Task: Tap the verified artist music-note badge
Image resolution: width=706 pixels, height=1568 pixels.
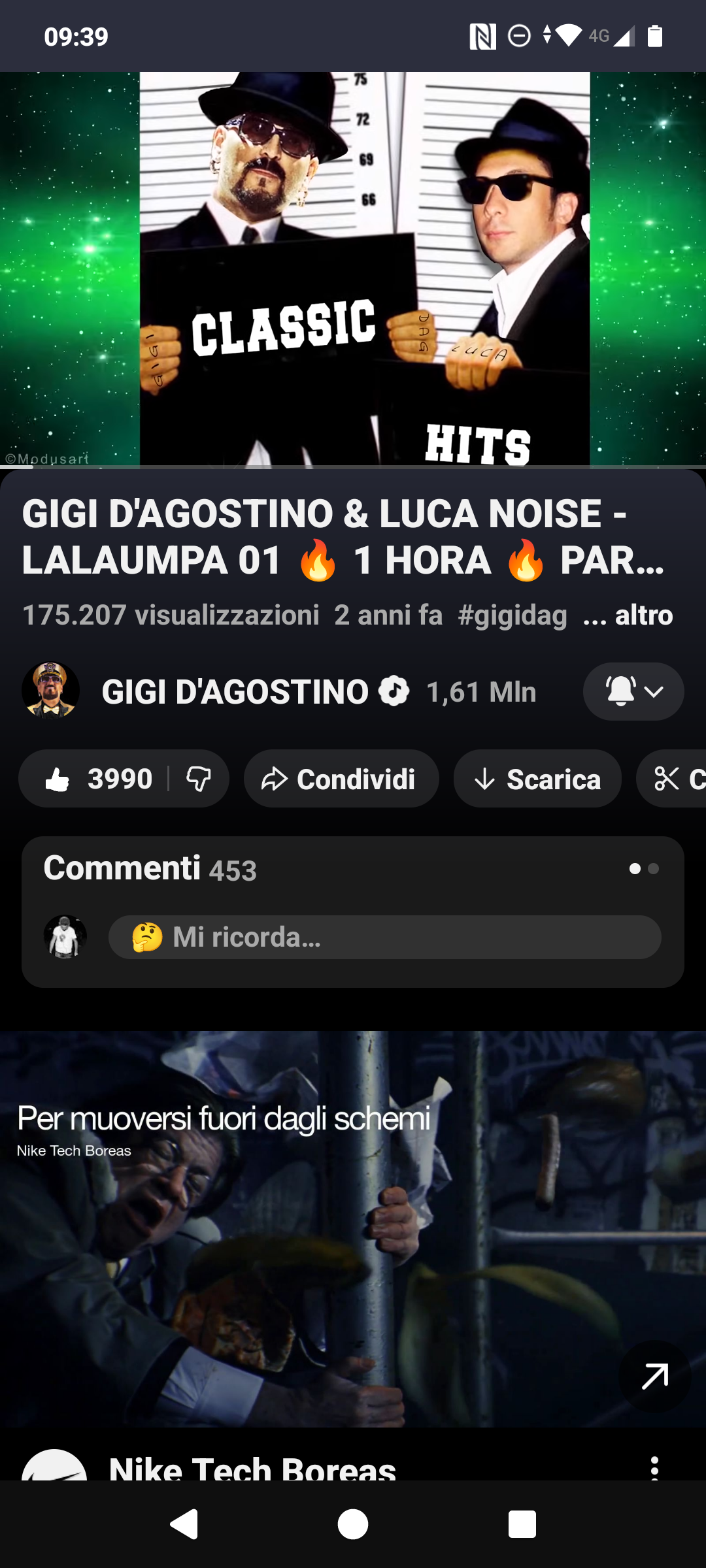Action: click(395, 690)
